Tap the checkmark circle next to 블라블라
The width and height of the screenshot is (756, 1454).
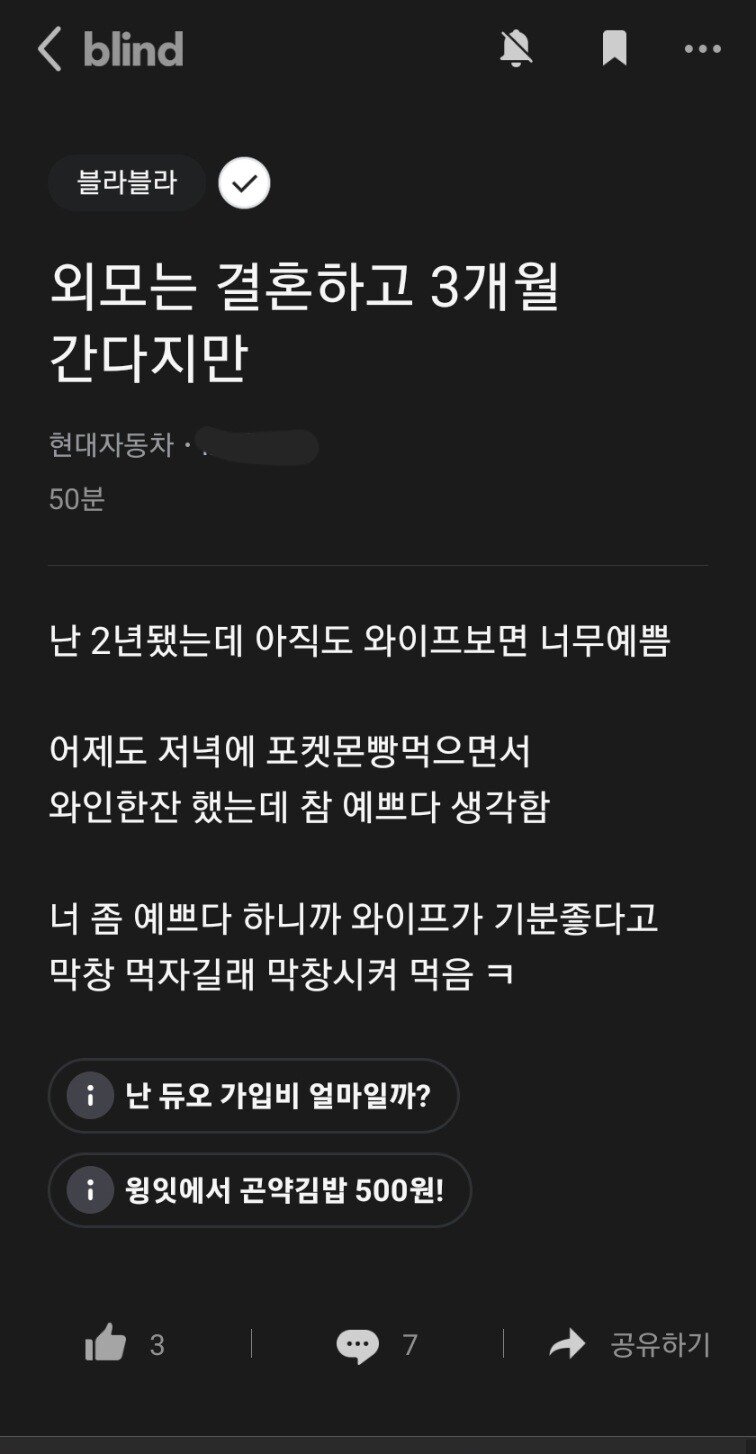244,183
